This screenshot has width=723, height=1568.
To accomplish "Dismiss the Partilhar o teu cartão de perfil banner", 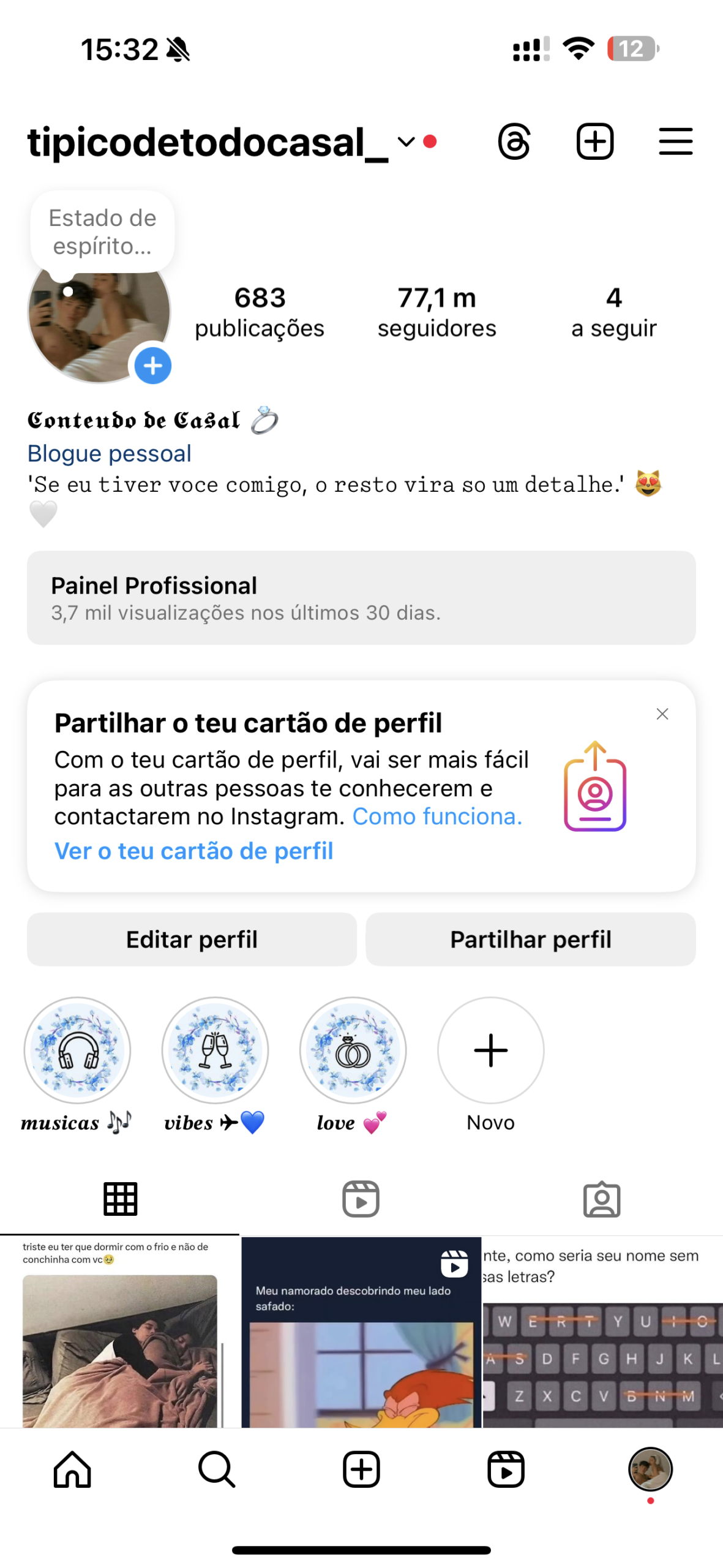I will point(662,714).
